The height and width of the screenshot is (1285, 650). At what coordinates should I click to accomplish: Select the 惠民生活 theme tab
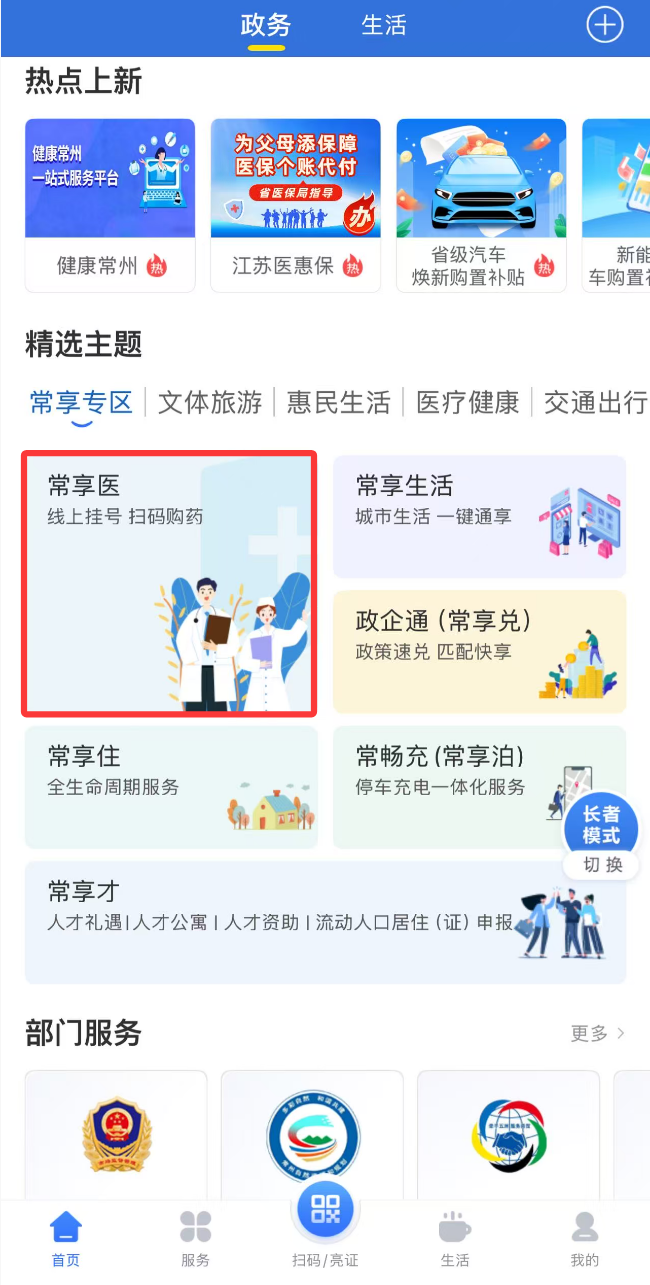coord(338,402)
